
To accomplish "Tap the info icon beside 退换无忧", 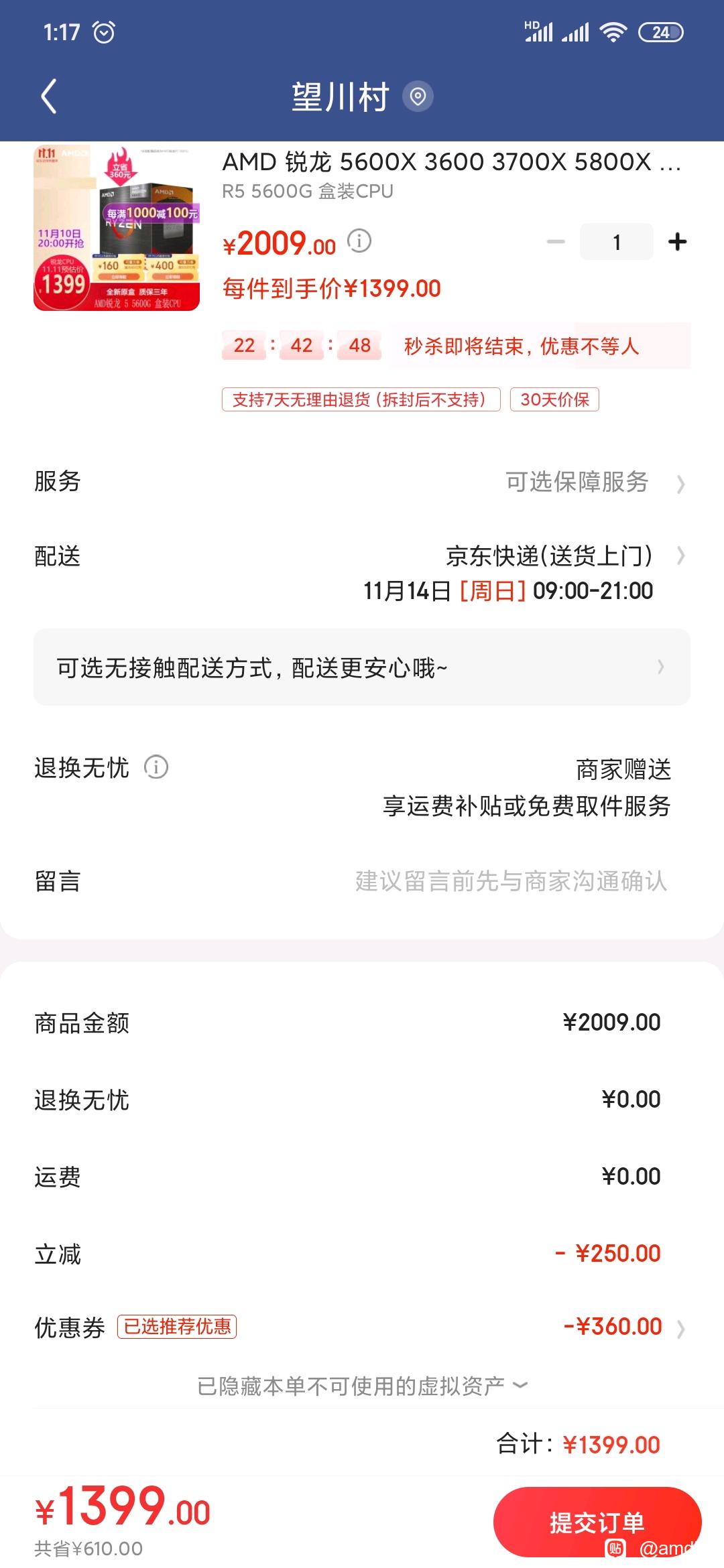I will click(156, 767).
